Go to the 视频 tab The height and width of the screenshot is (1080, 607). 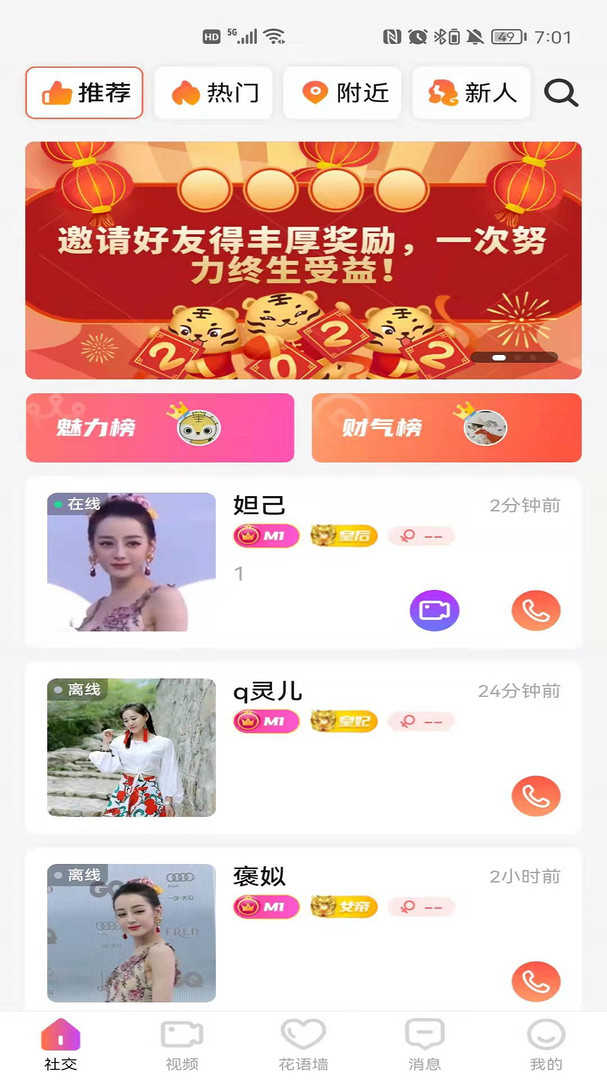point(182,1044)
